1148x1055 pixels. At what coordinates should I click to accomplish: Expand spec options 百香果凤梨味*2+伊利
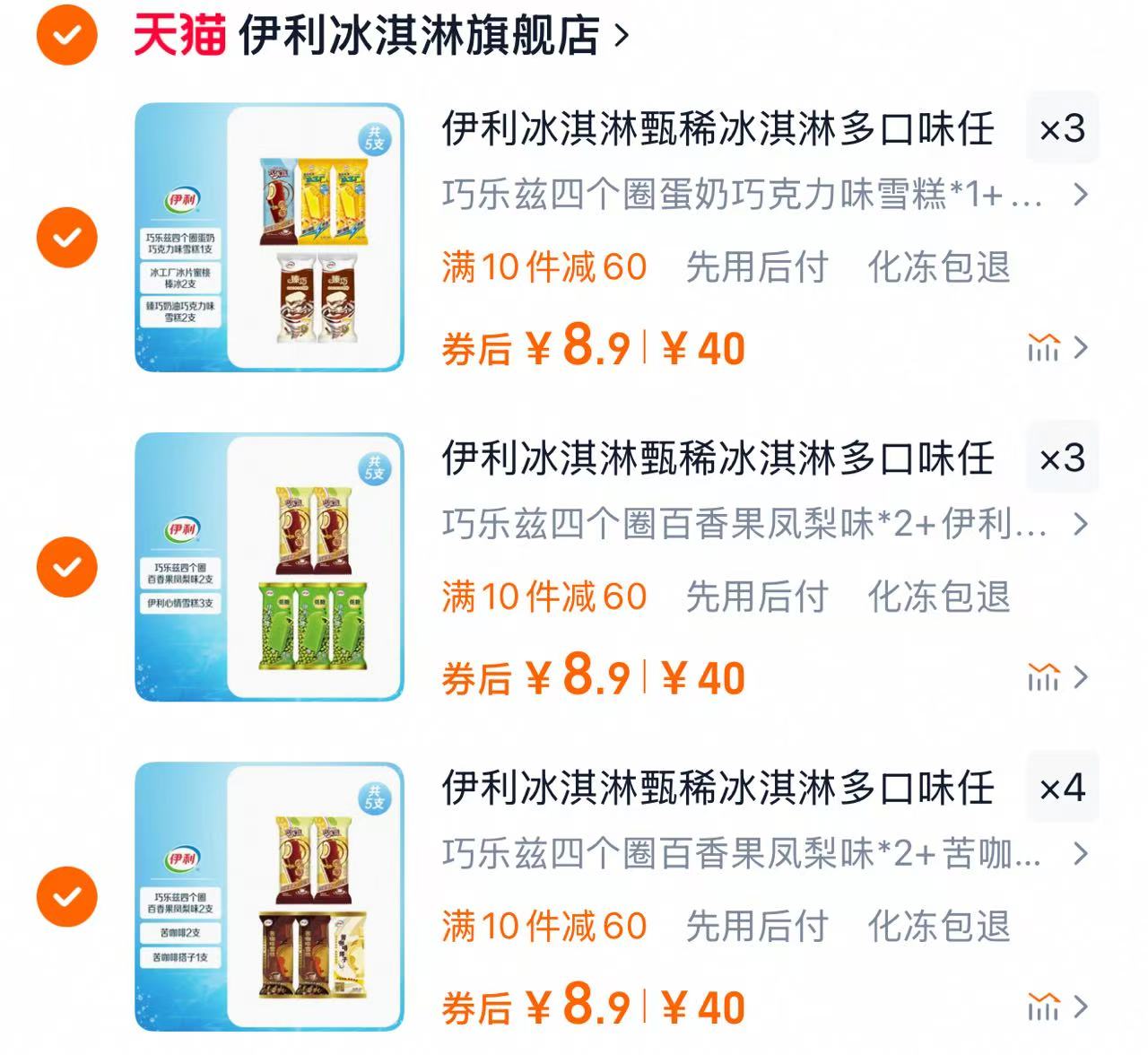[x=762, y=524]
